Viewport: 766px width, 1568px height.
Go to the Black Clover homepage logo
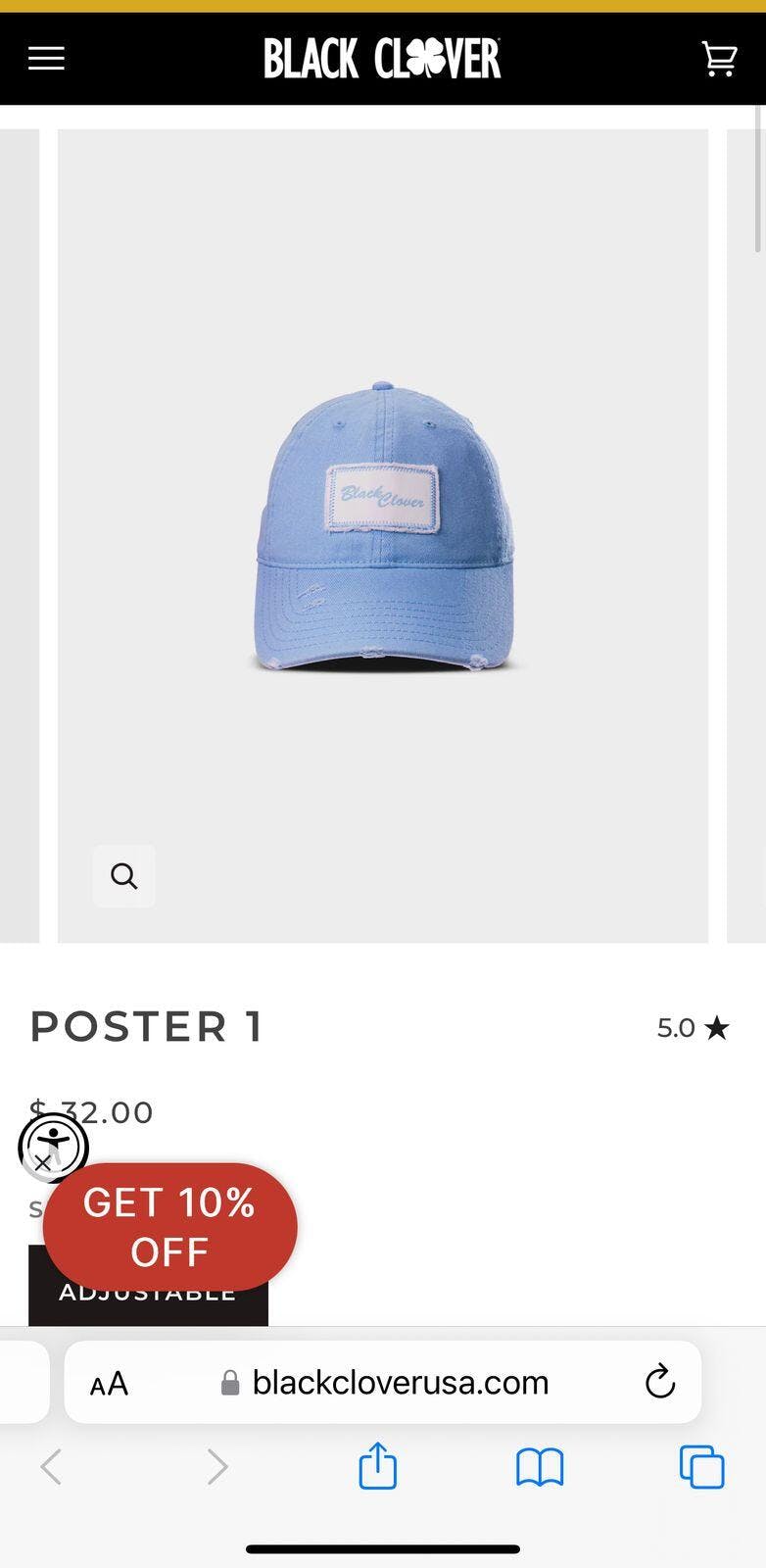[x=382, y=59]
